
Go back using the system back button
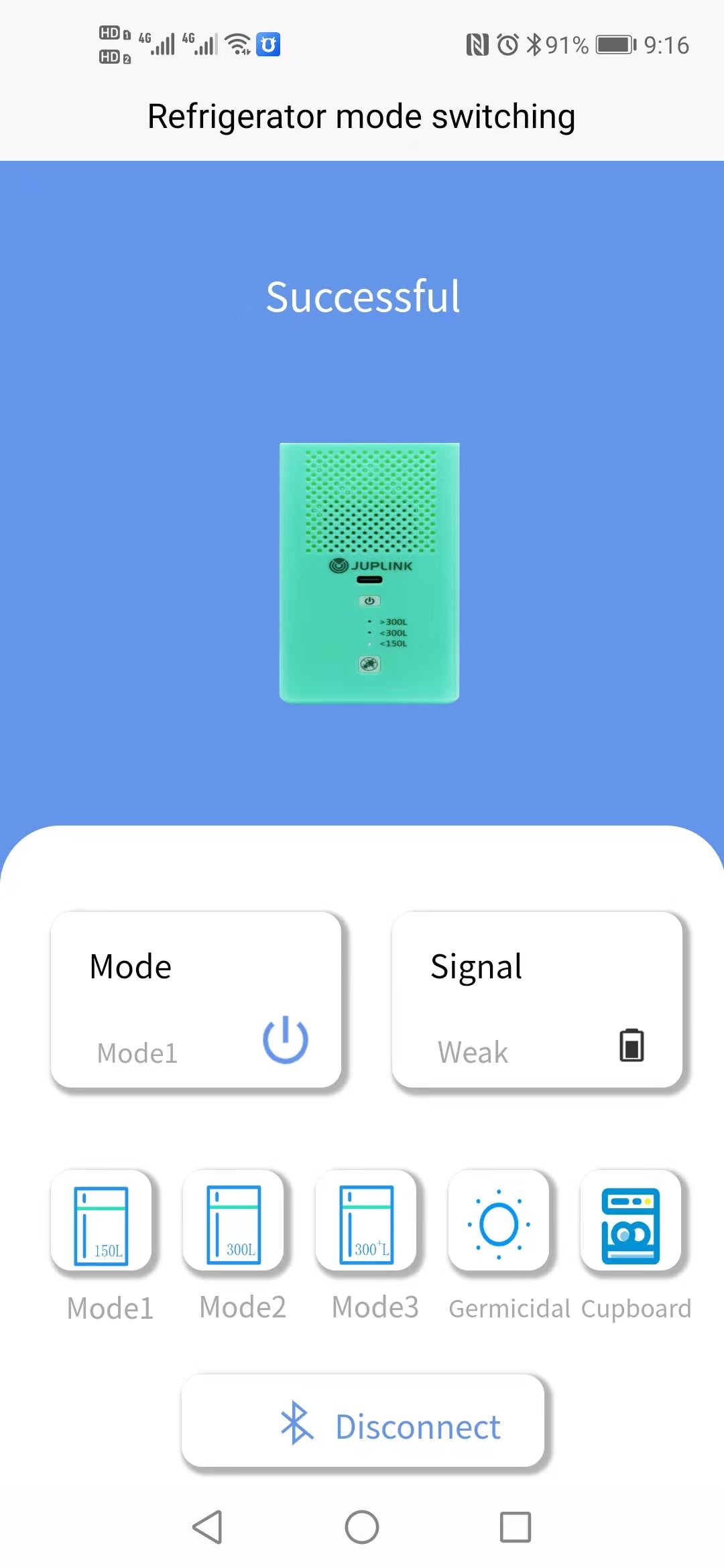pos(207,1527)
